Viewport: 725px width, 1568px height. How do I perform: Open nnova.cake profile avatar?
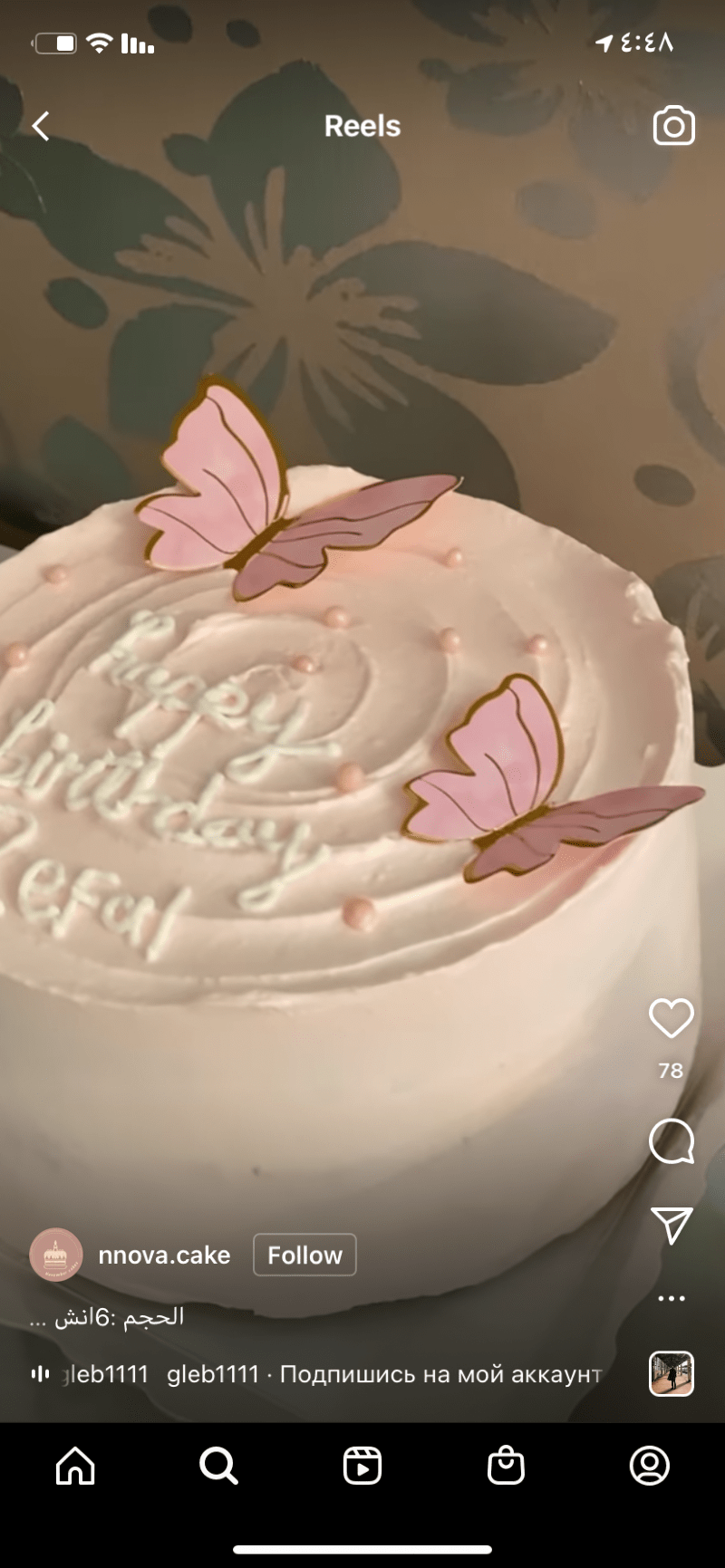56,1255
